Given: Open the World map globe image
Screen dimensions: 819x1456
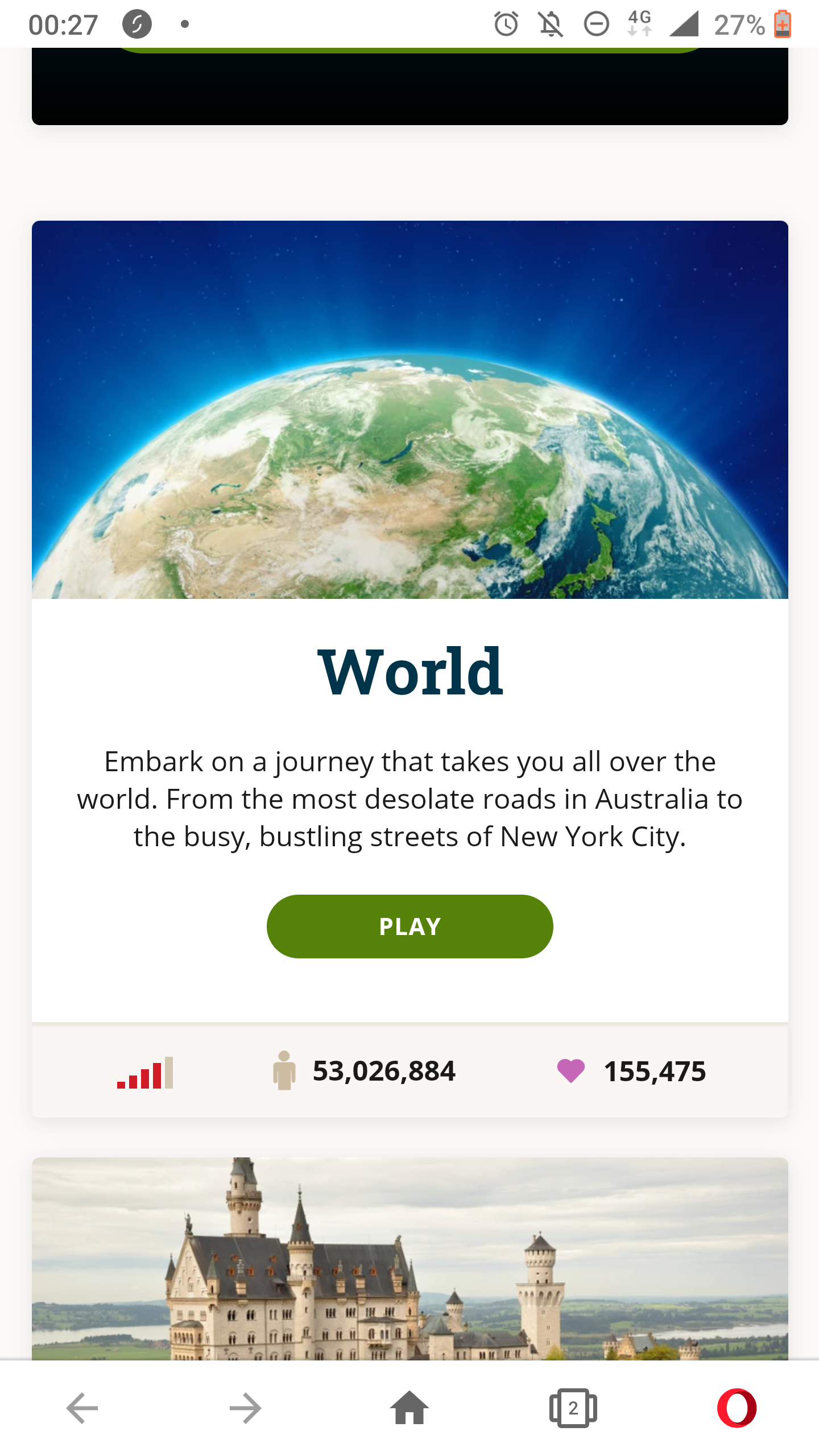Looking at the screenshot, I should point(409,409).
